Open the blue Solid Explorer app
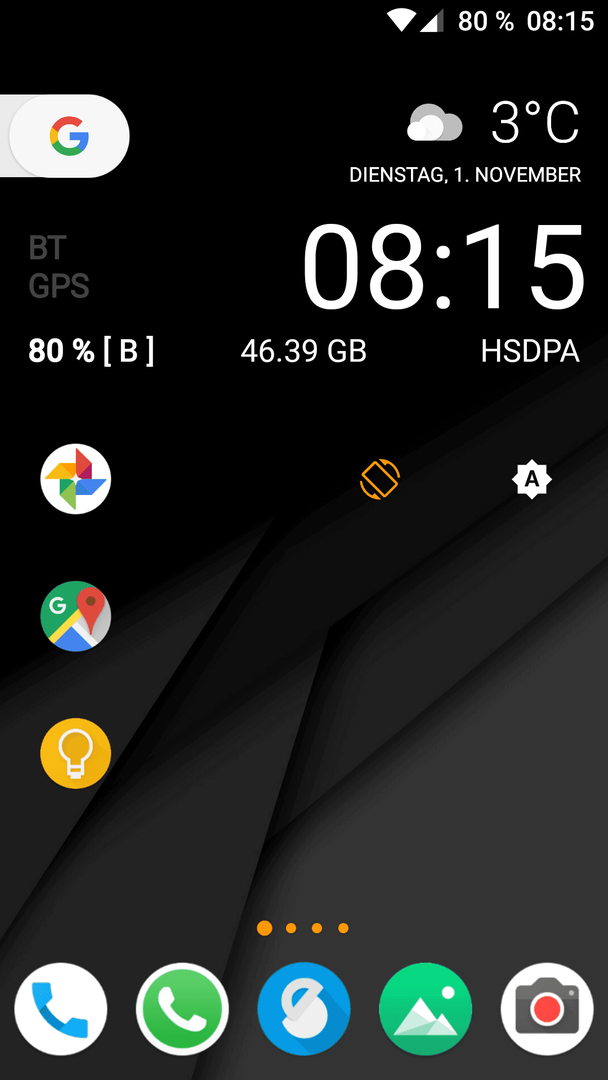Screen dimensions: 608x1080 coord(304,1008)
